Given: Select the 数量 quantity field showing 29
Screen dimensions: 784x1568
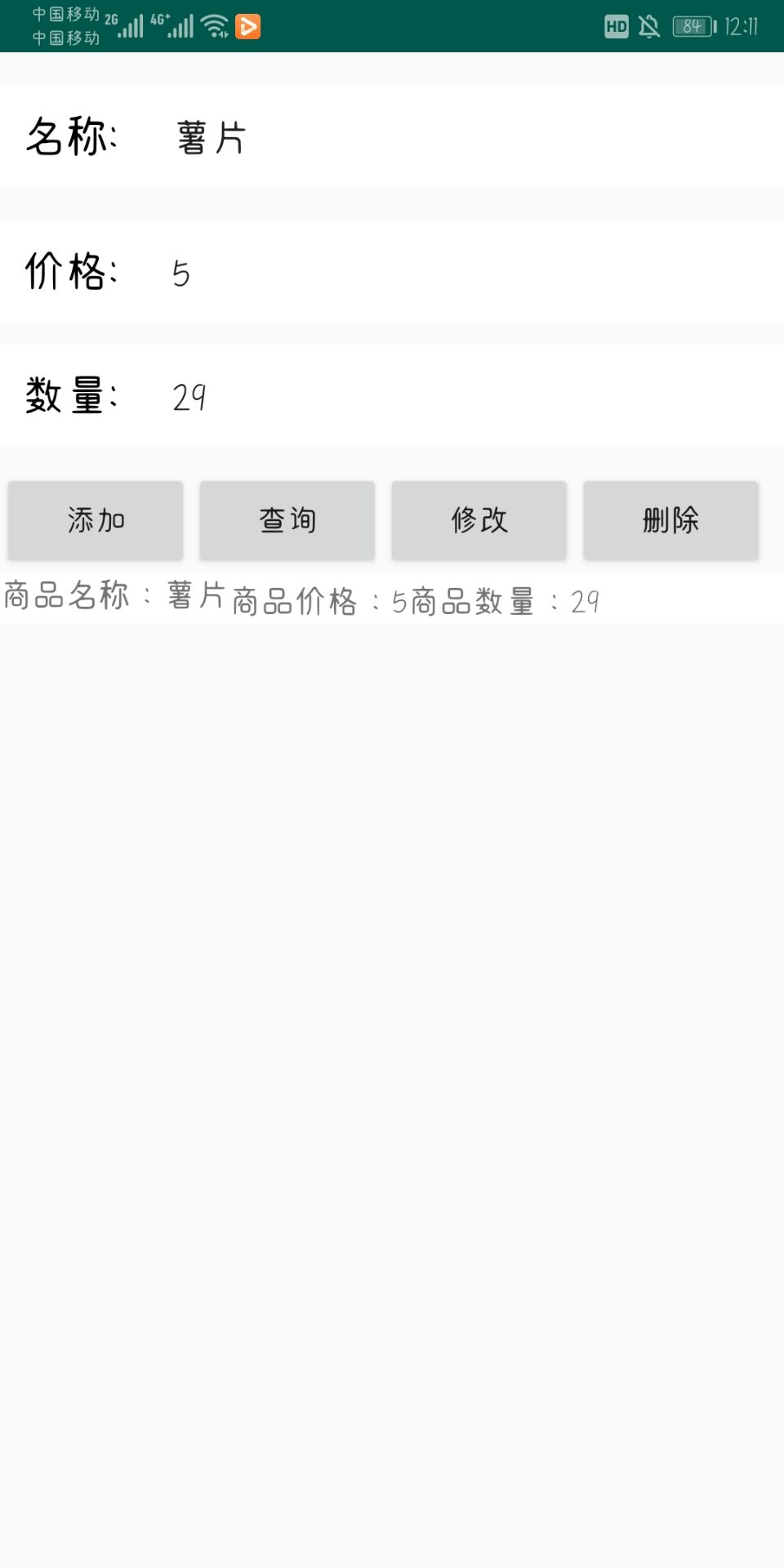Looking at the screenshot, I should [457, 396].
